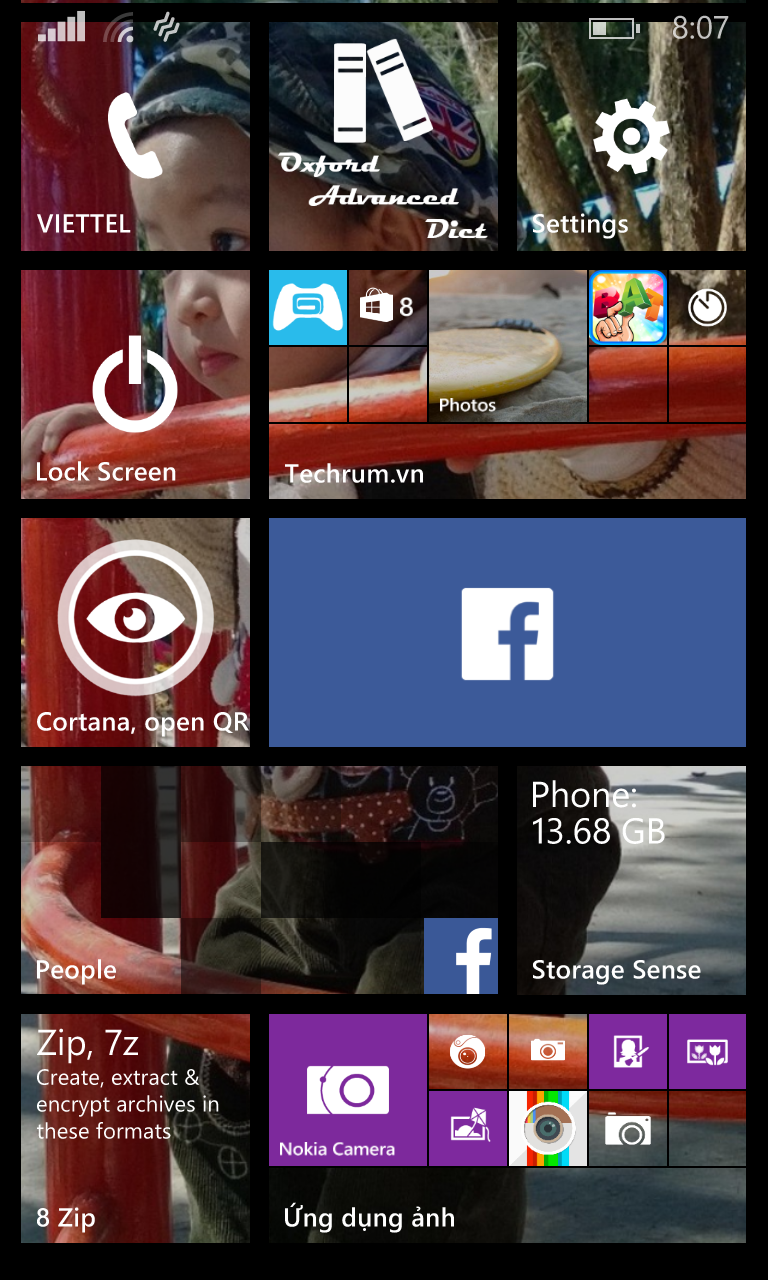Open the clock icon tile in folder
Screen dimensions: 768x1280
coord(707,307)
